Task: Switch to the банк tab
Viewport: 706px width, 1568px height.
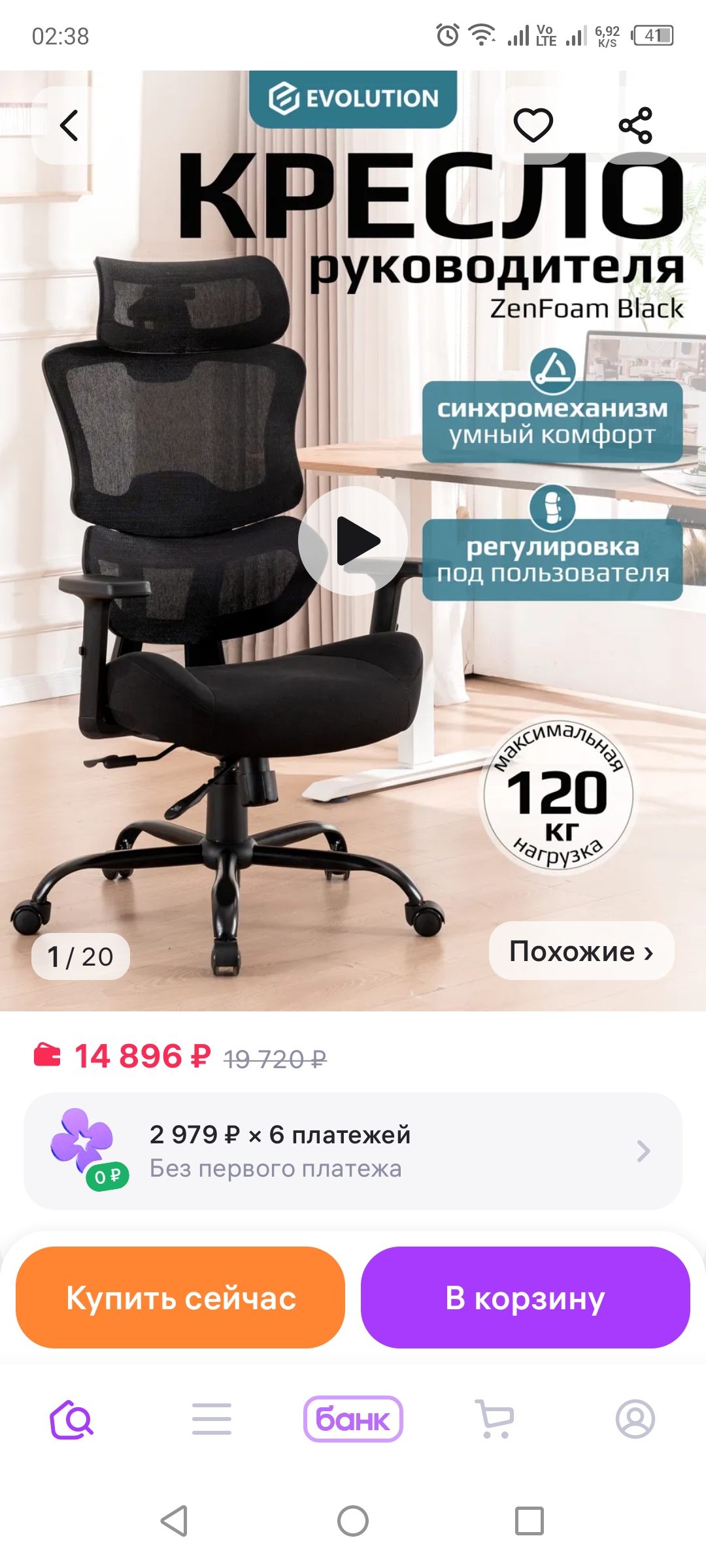Action: click(353, 1419)
